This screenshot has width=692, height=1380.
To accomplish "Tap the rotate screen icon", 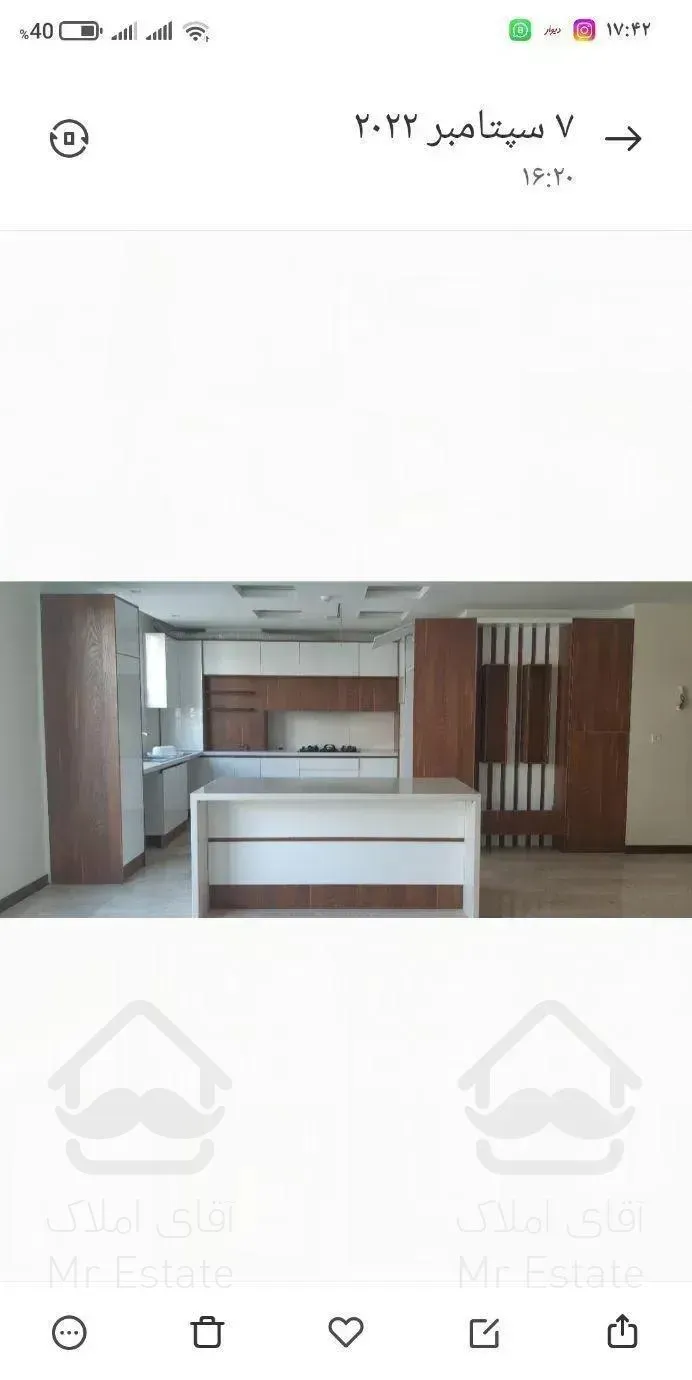I will pos(69,138).
